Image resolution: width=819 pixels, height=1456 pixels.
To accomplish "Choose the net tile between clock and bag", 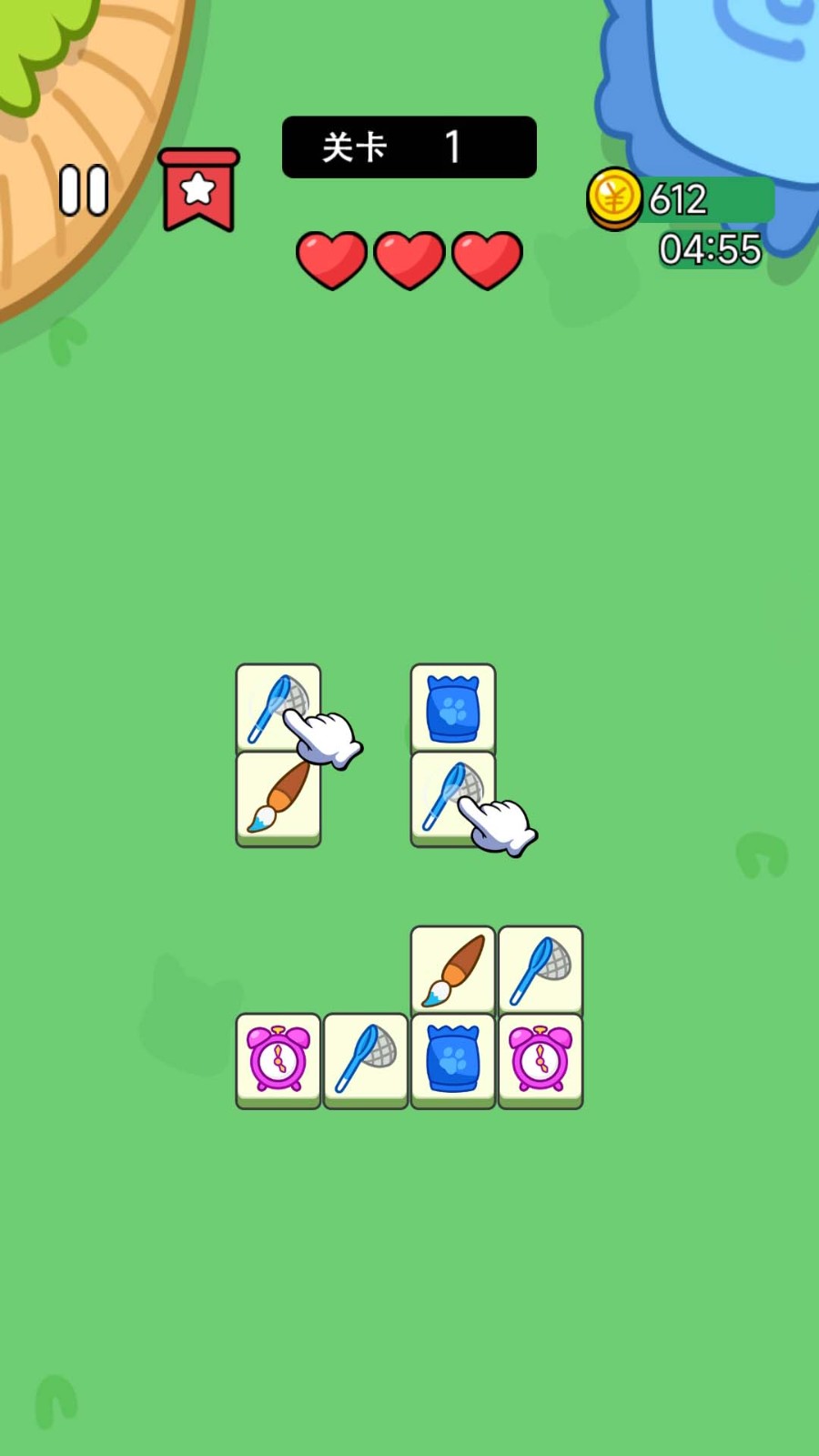I will (x=365, y=1058).
